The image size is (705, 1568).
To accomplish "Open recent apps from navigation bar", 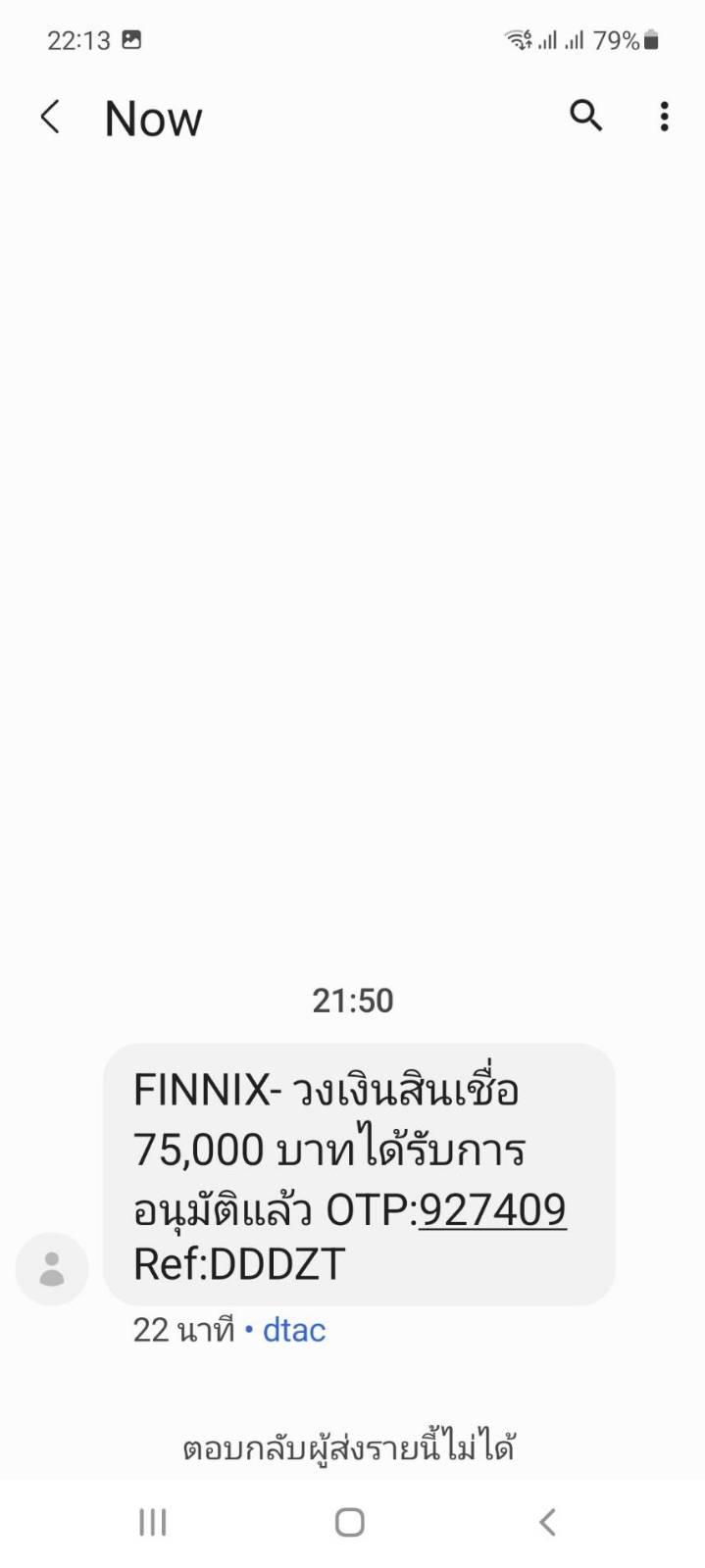I will pos(153,1522).
